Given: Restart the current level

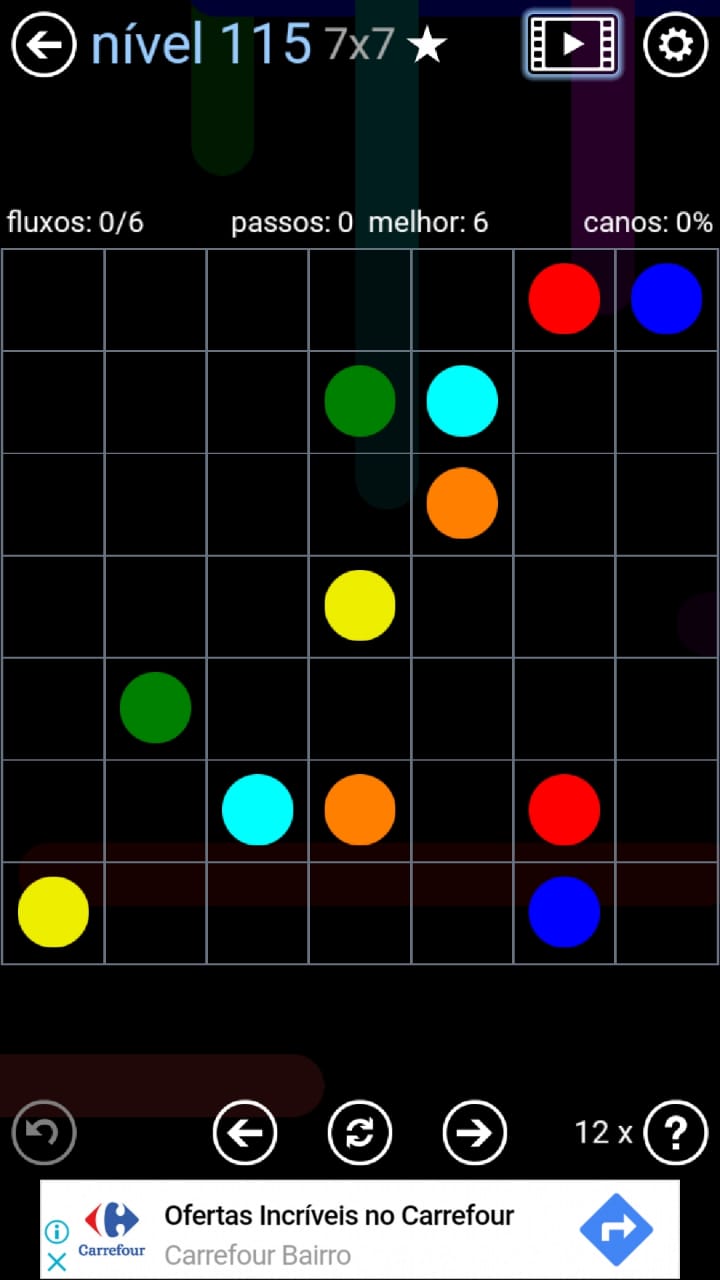Looking at the screenshot, I should click(360, 1132).
